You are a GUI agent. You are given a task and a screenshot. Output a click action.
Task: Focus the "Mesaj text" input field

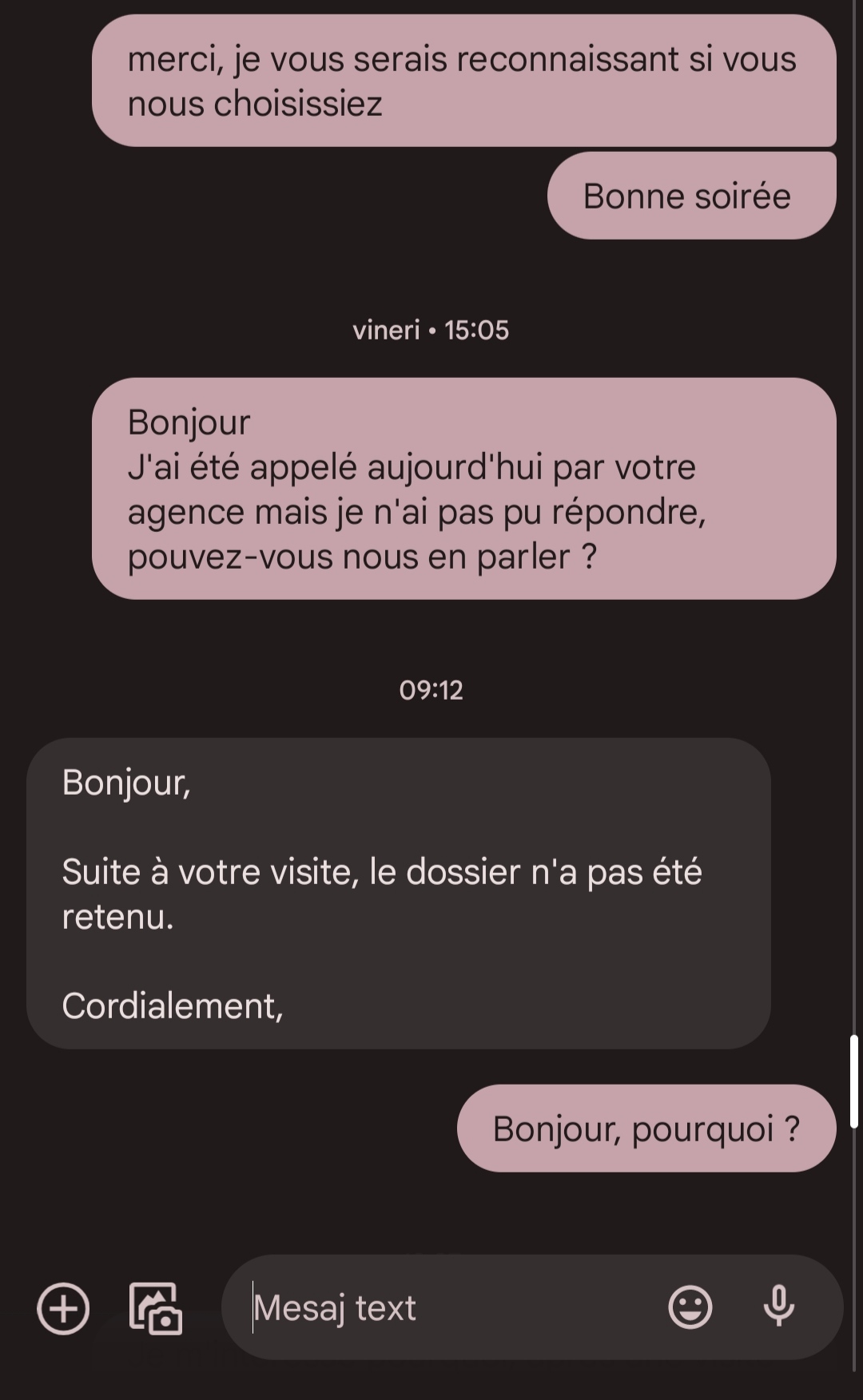click(x=447, y=1308)
